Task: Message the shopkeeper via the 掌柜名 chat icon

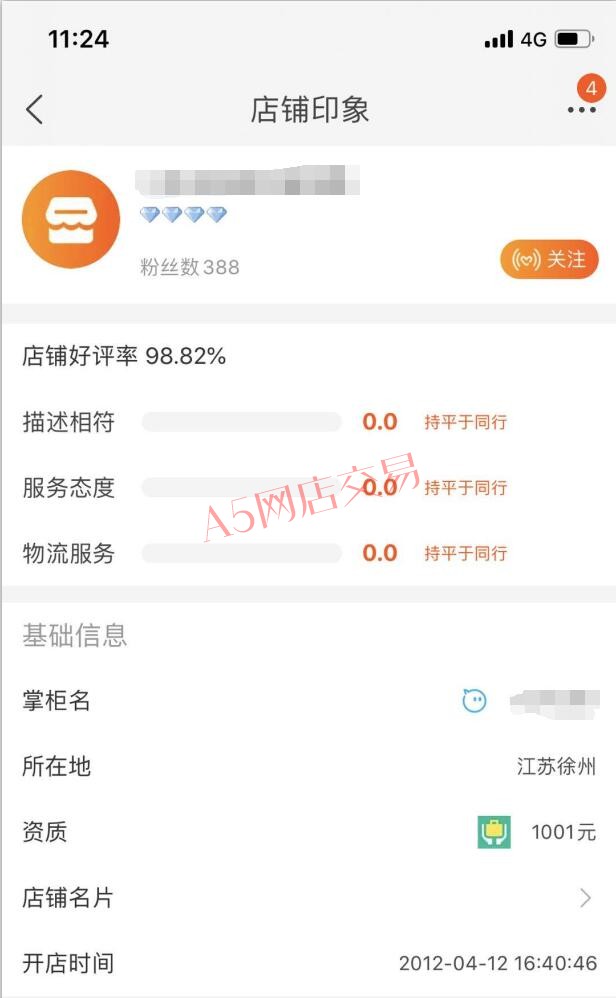Action: click(474, 701)
